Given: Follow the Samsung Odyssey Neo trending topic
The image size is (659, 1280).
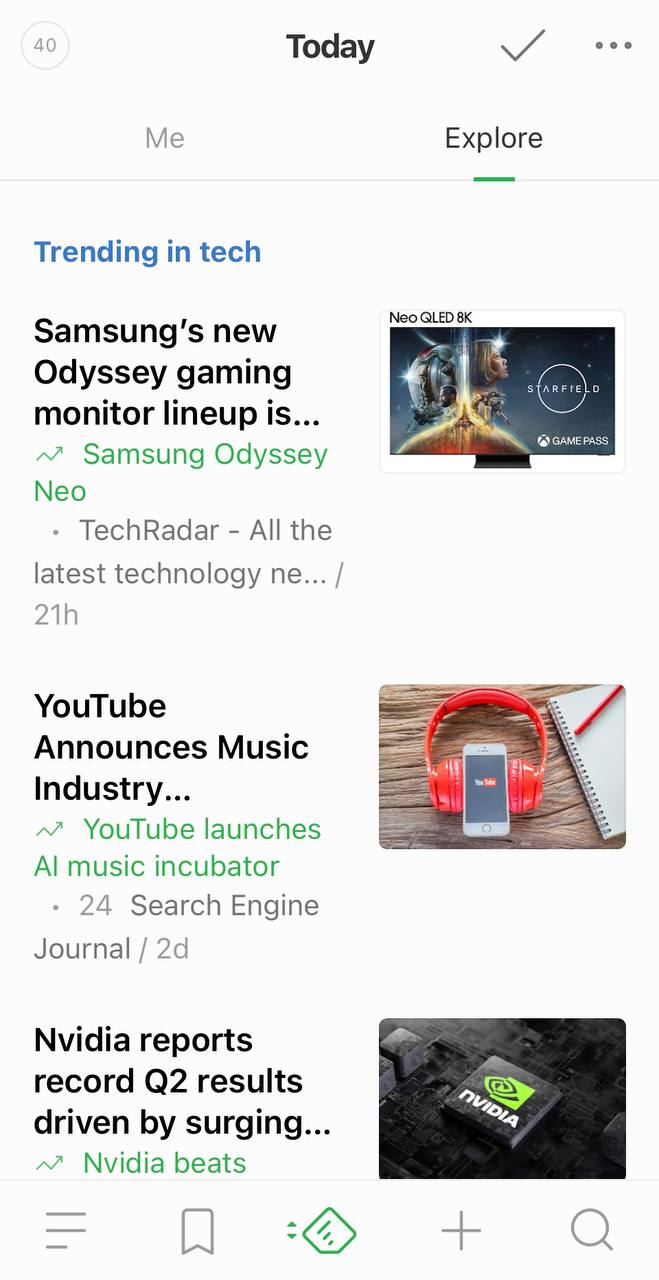Looking at the screenshot, I should pyautogui.click(x=203, y=455).
